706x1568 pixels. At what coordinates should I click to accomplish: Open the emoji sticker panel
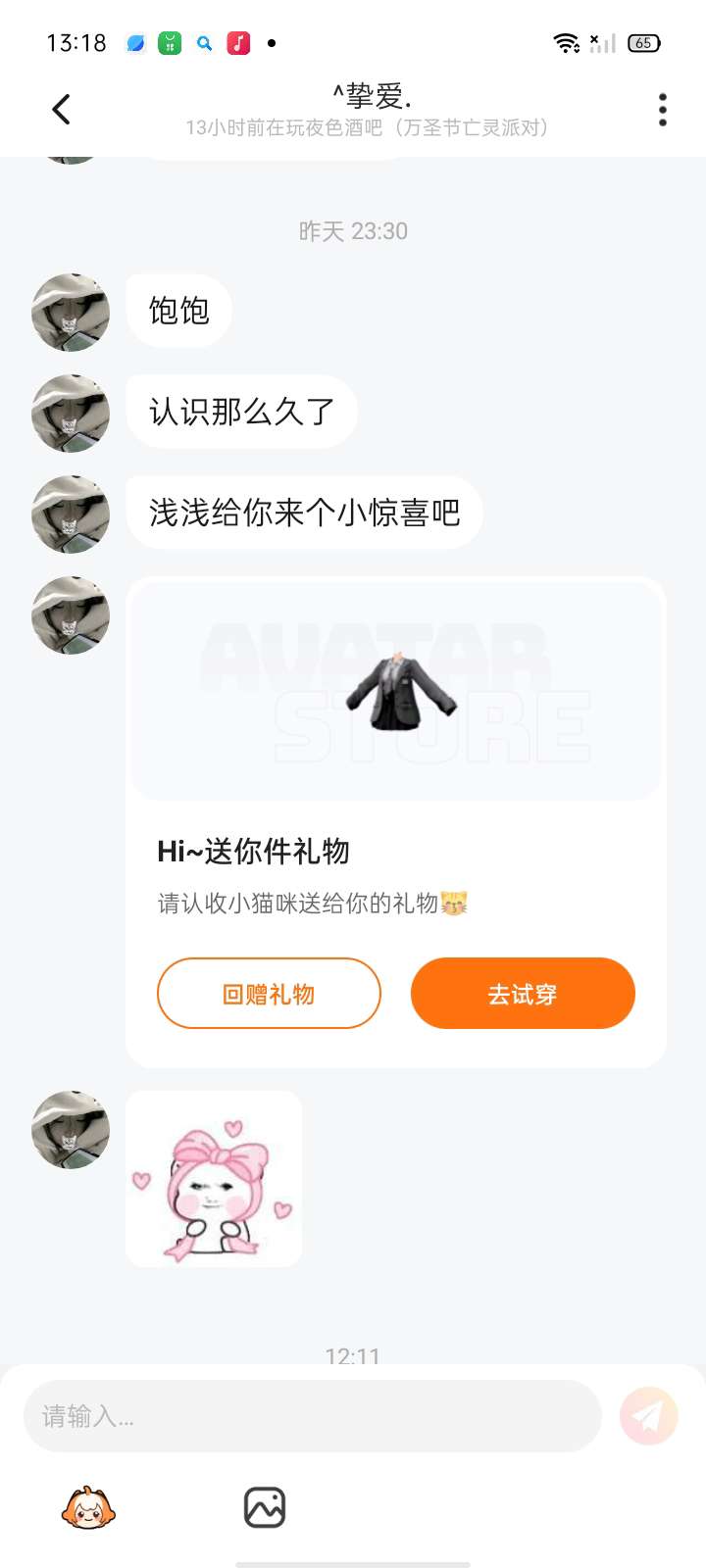[x=88, y=1507]
